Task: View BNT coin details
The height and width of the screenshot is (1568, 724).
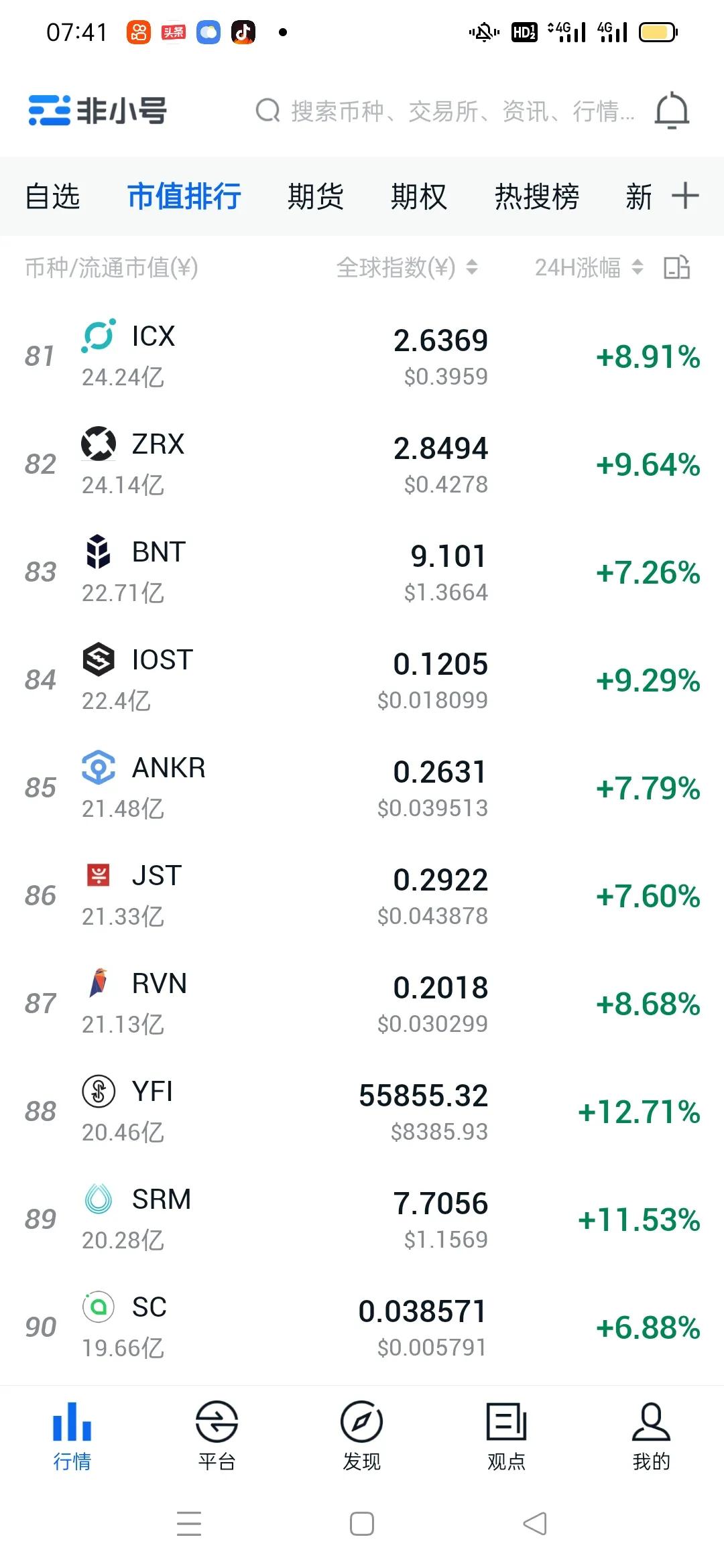Action: click(362, 572)
